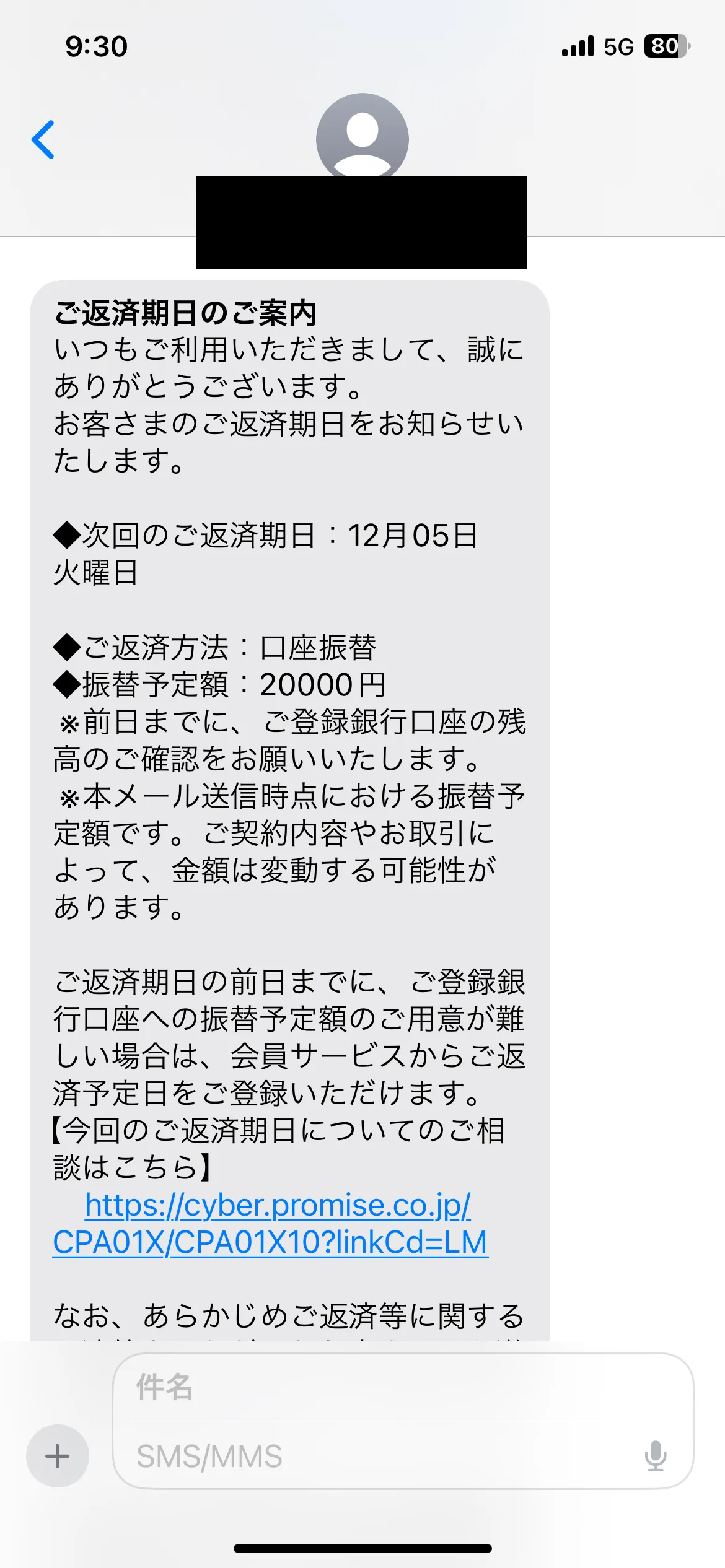Tap the plus button to add attachments
This screenshot has height=1568, width=725.
coord(58,1456)
